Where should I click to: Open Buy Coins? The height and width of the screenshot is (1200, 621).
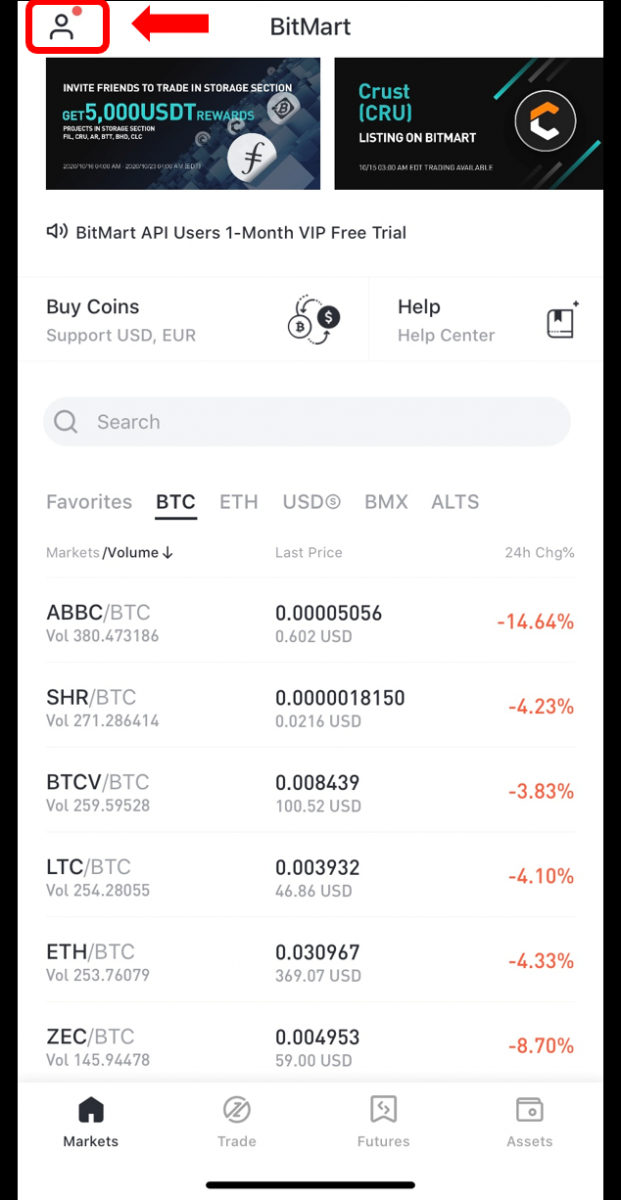(193, 320)
